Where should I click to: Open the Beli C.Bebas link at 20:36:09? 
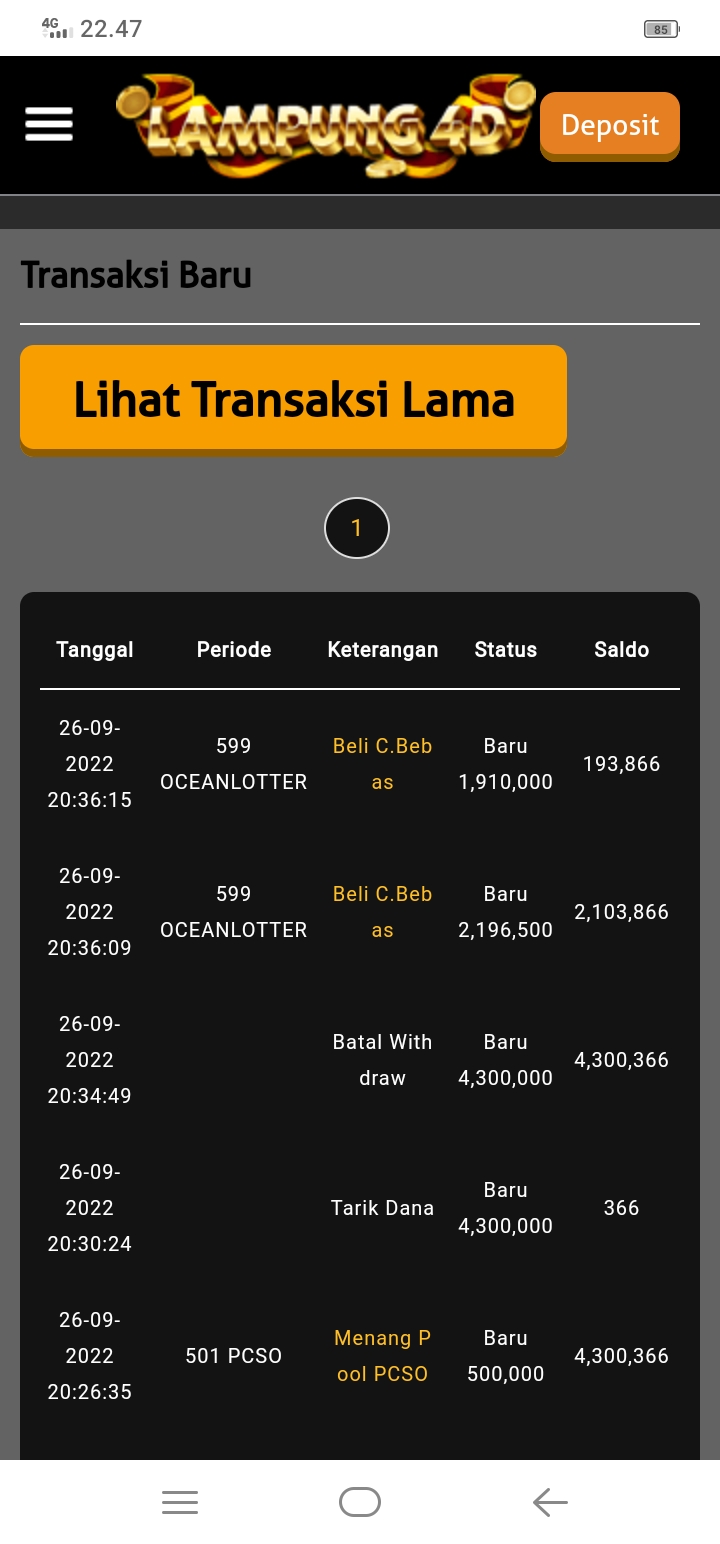tap(382, 912)
